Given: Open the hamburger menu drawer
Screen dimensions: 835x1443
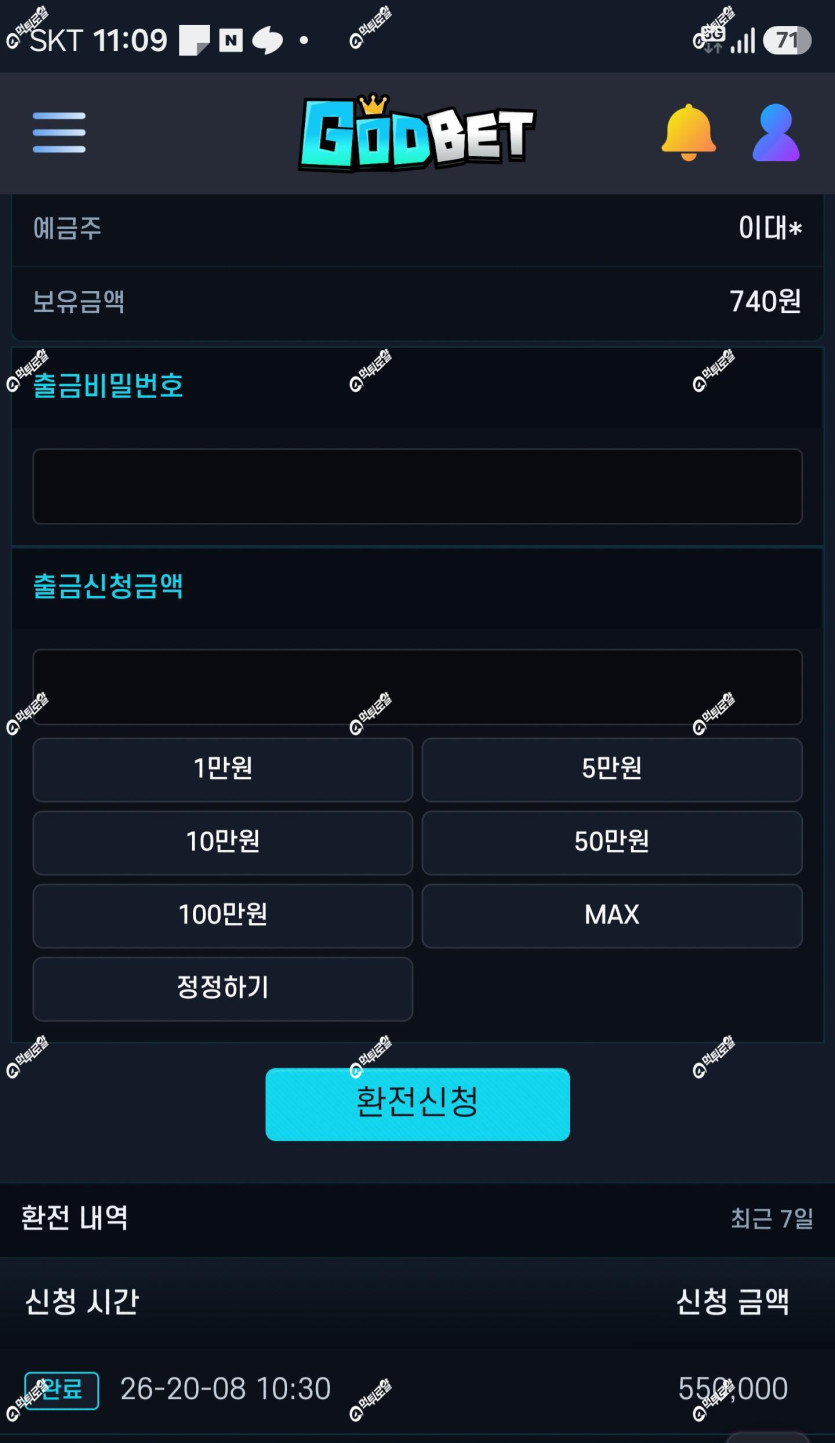Looking at the screenshot, I should point(59,132).
